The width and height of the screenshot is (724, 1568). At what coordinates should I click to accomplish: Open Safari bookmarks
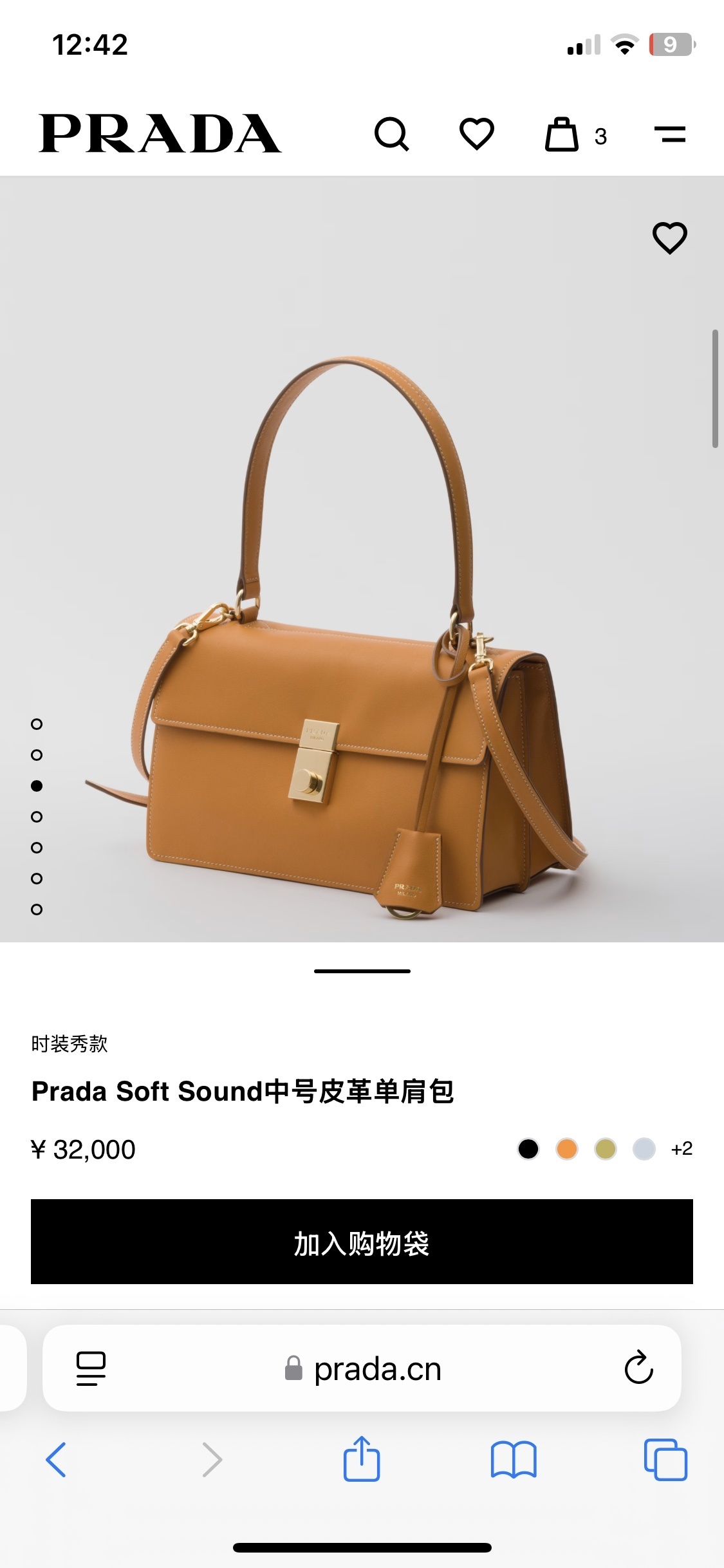click(x=513, y=1460)
